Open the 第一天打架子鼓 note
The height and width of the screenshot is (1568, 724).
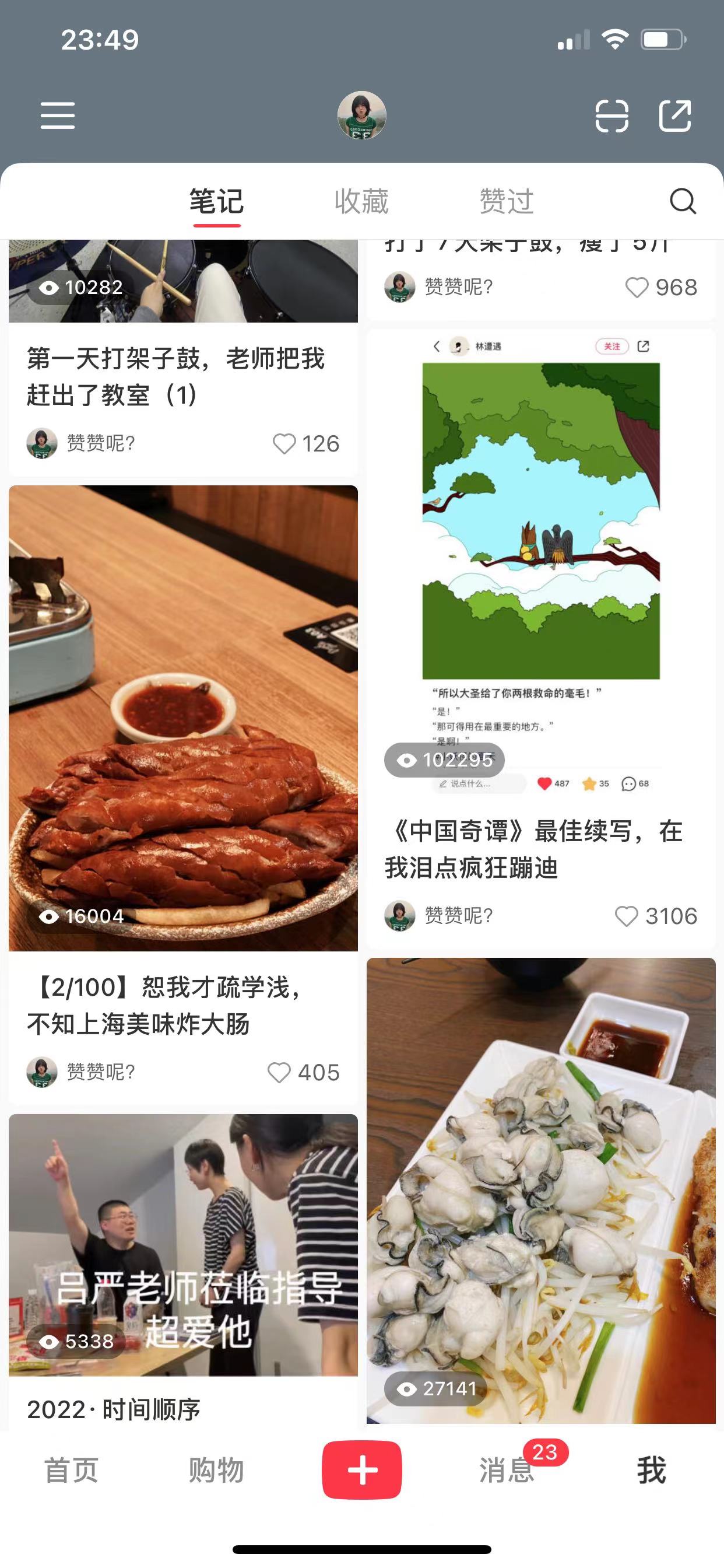[177, 376]
